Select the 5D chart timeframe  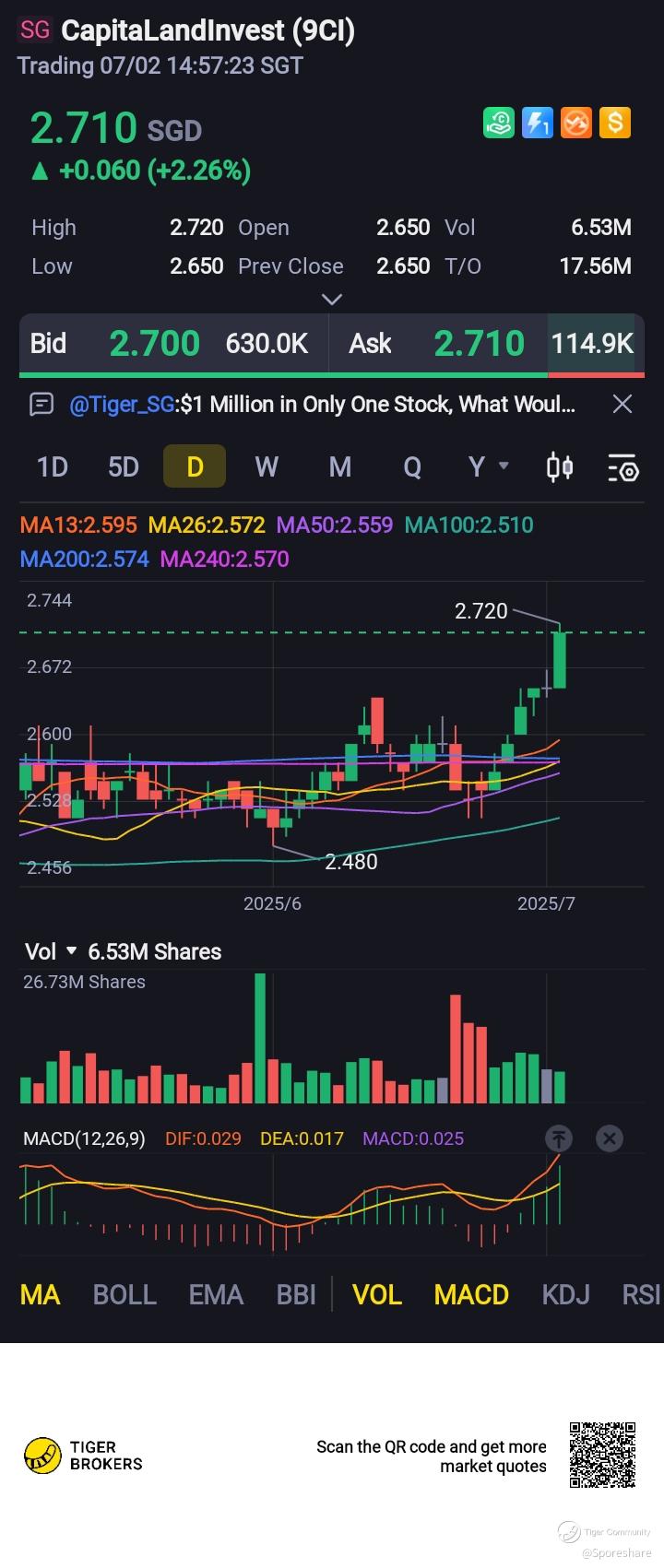point(124,467)
